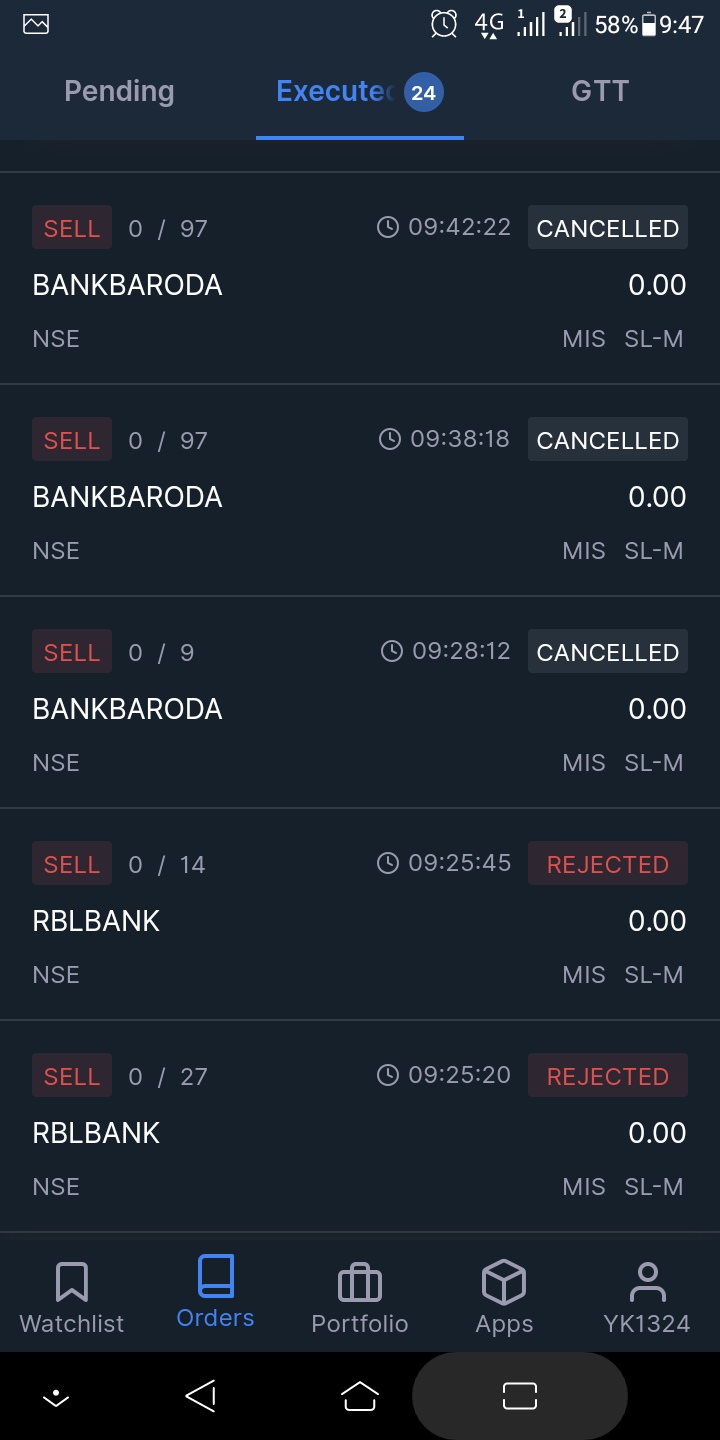
Task: Open cancelled BANKBARODA order at 09:28:12
Action: 360,707
